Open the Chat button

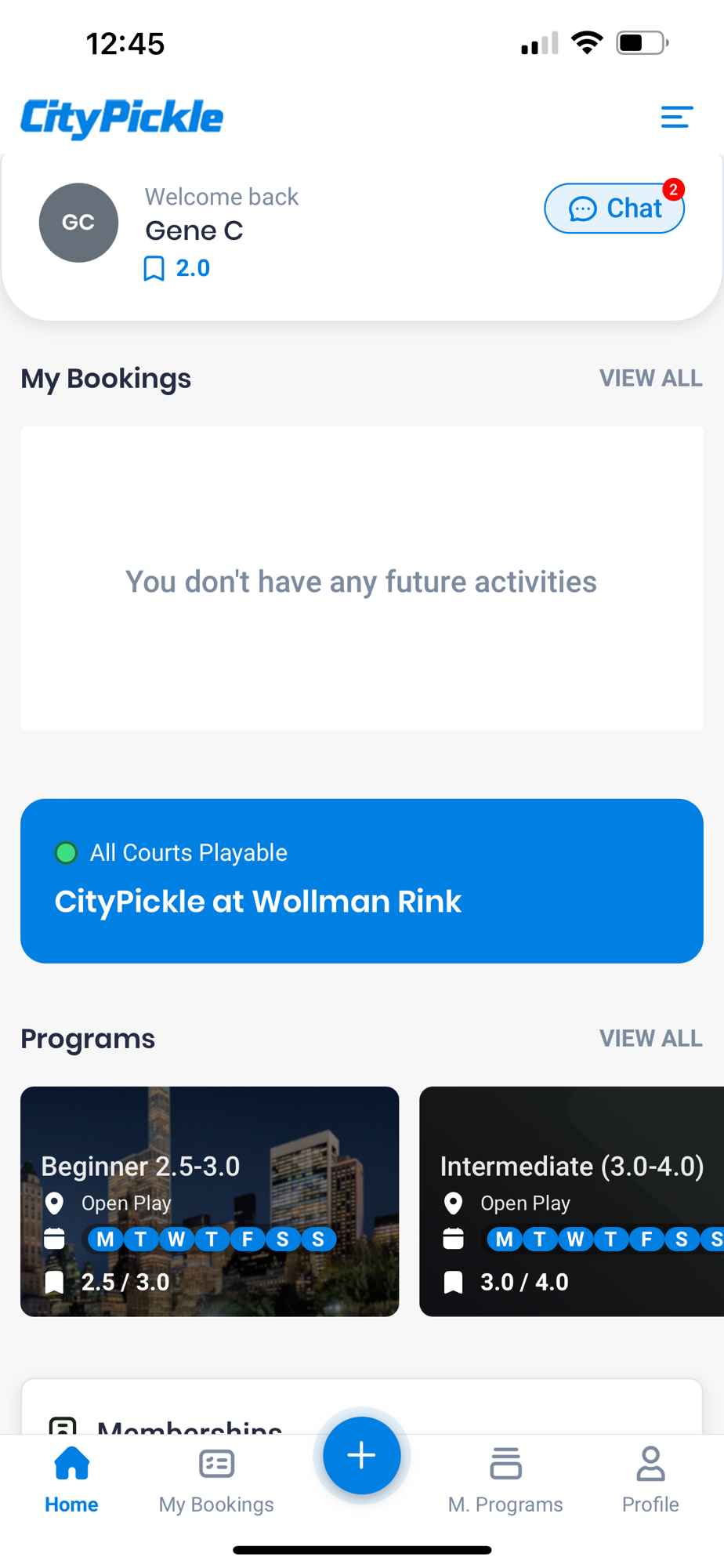tap(614, 209)
